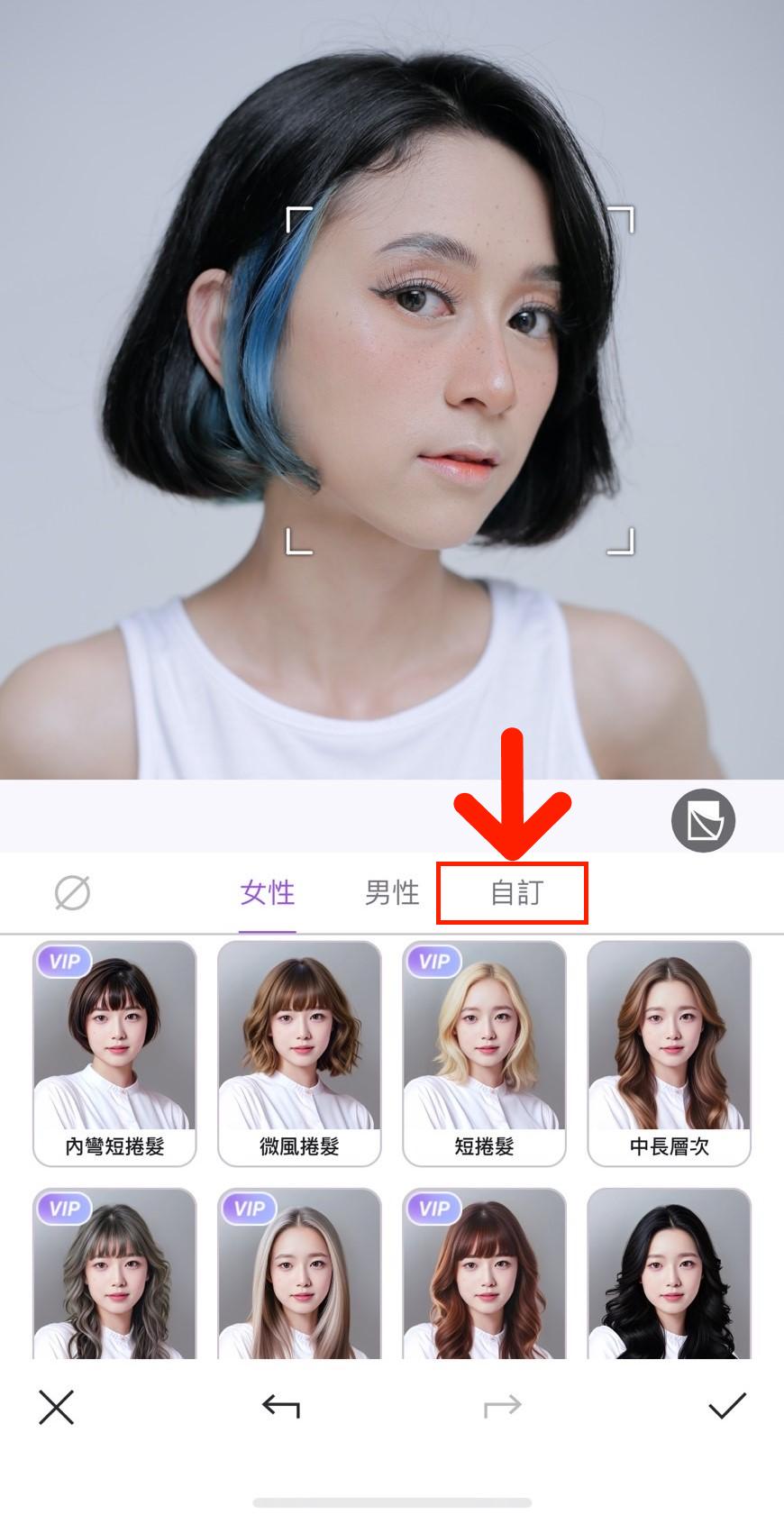Apply the 微風捲髮 hairstyle
The image size is (784, 1524).
point(299,1053)
